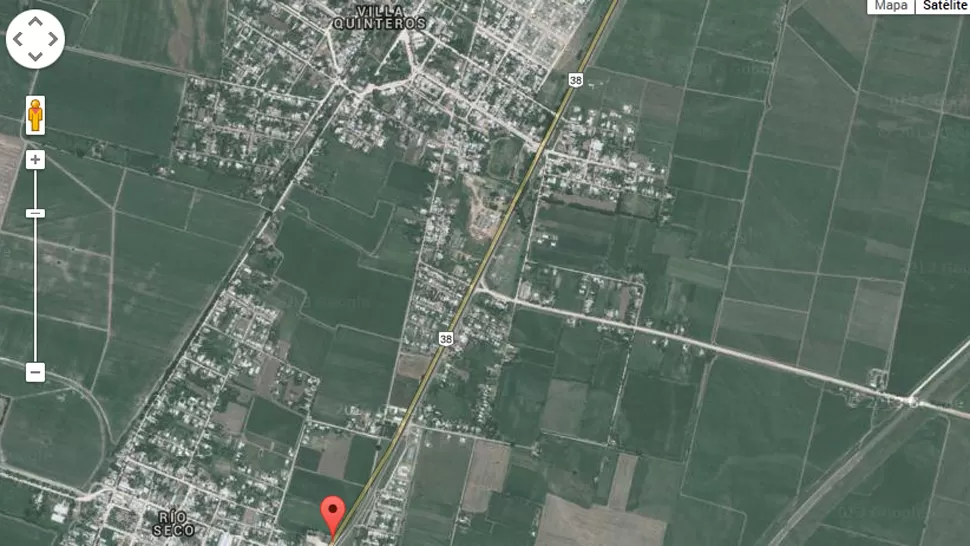Zoom in with the plus button
The width and height of the screenshot is (970, 546).
pyautogui.click(x=35, y=160)
